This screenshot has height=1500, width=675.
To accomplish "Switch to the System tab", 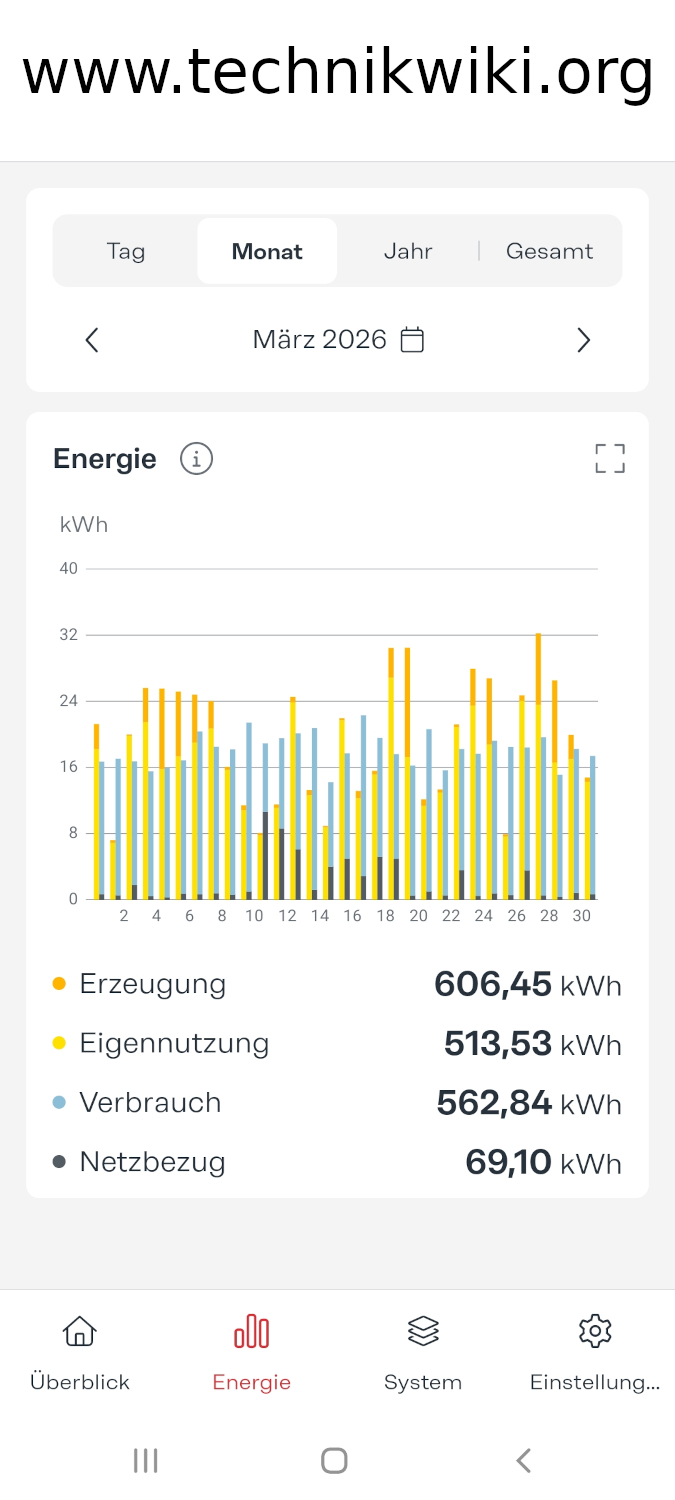I will tap(423, 1354).
